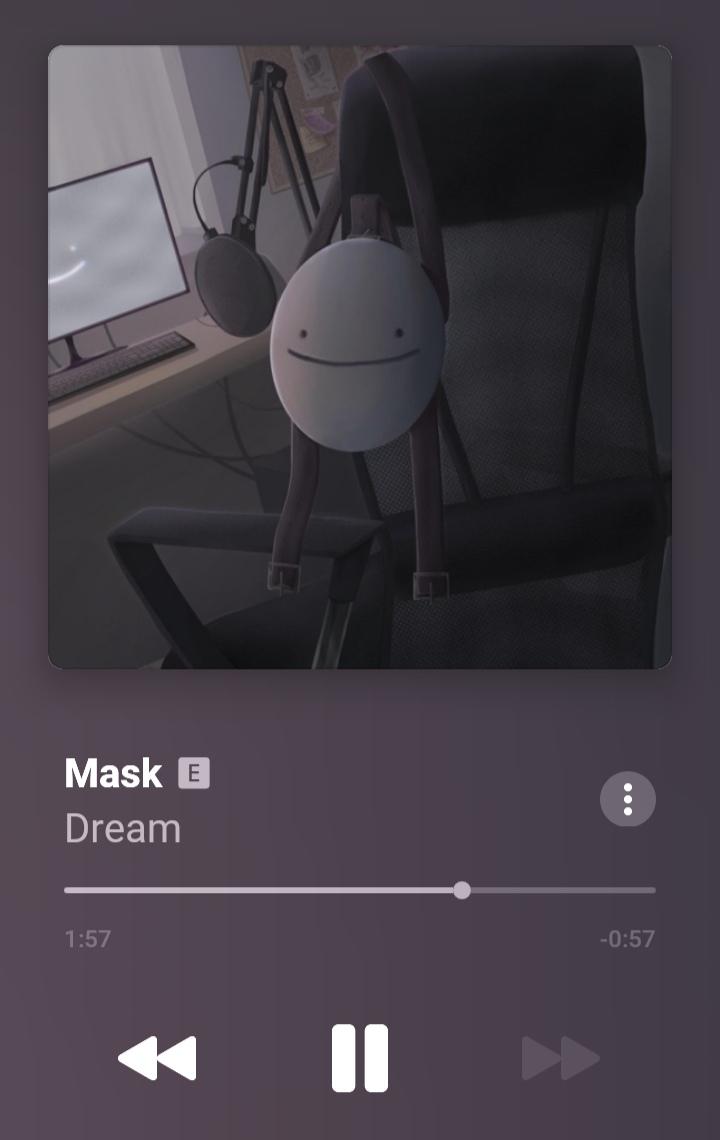
Task: Pause the song Mask
Action: pyautogui.click(x=360, y=1058)
